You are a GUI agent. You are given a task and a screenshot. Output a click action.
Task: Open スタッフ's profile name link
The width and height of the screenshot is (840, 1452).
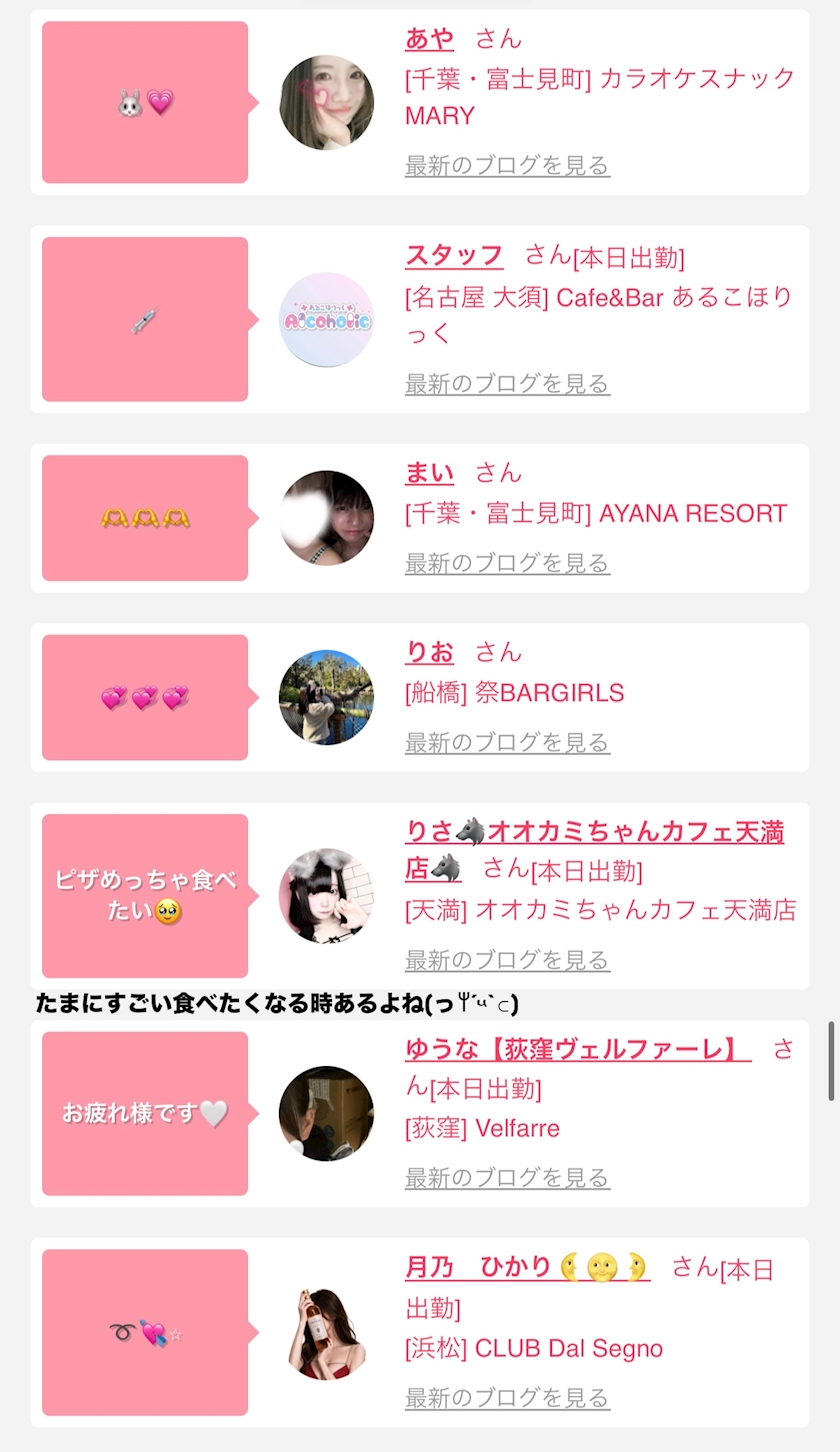tap(454, 256)
